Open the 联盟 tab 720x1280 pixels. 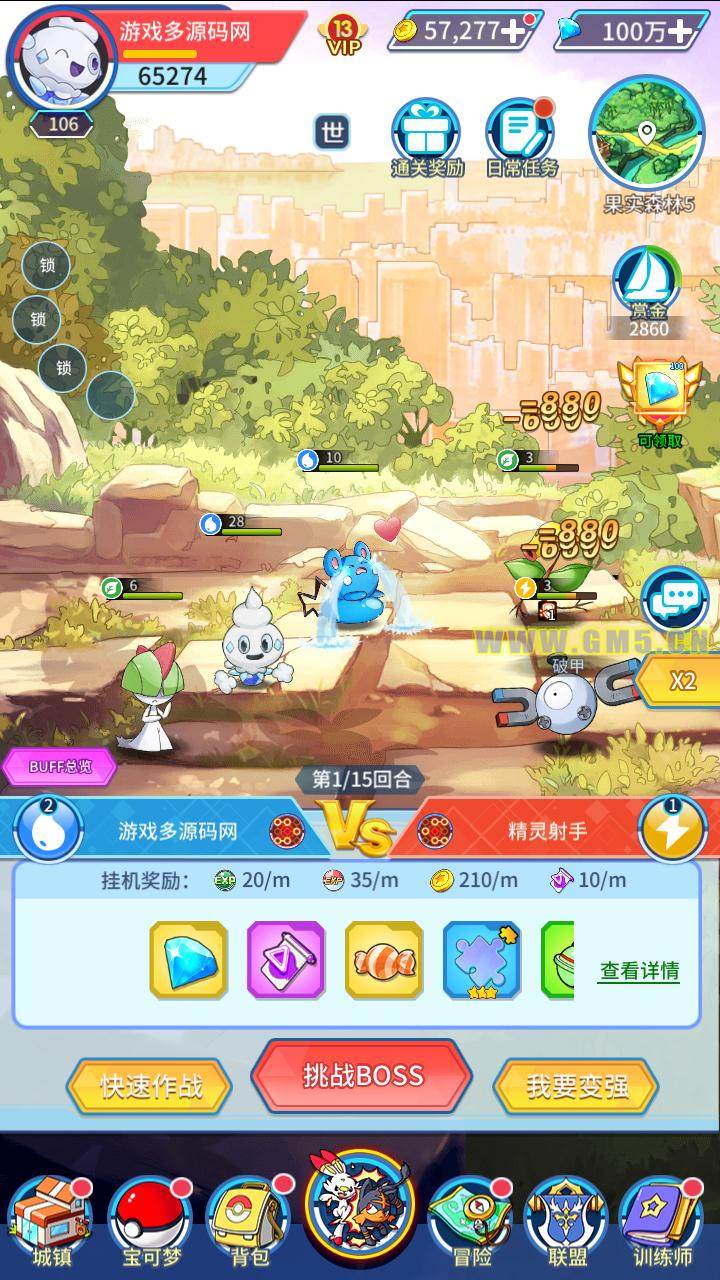pyautogui.click(x=566, y=1221)
